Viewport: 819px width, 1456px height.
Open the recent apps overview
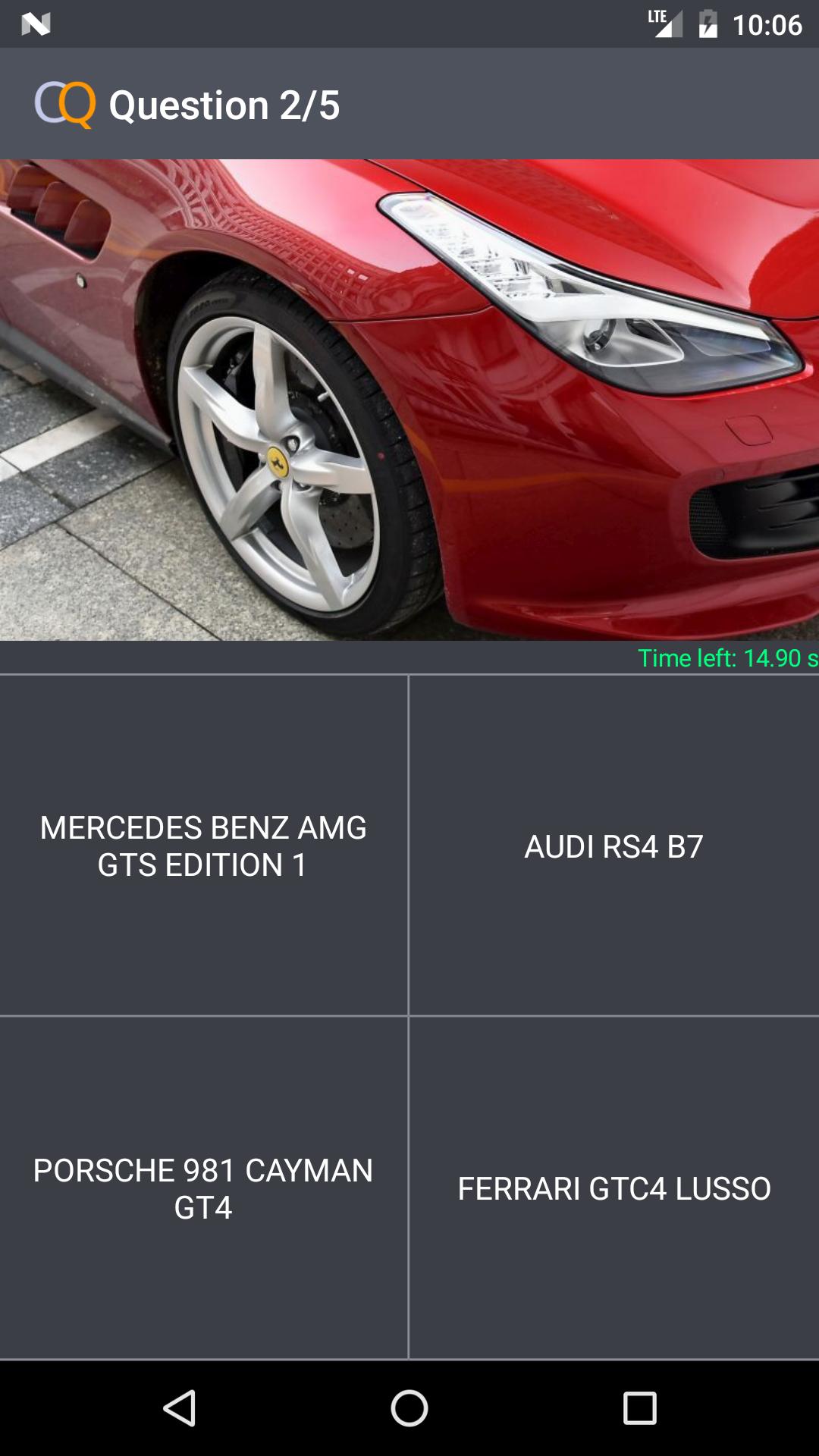639,1408
